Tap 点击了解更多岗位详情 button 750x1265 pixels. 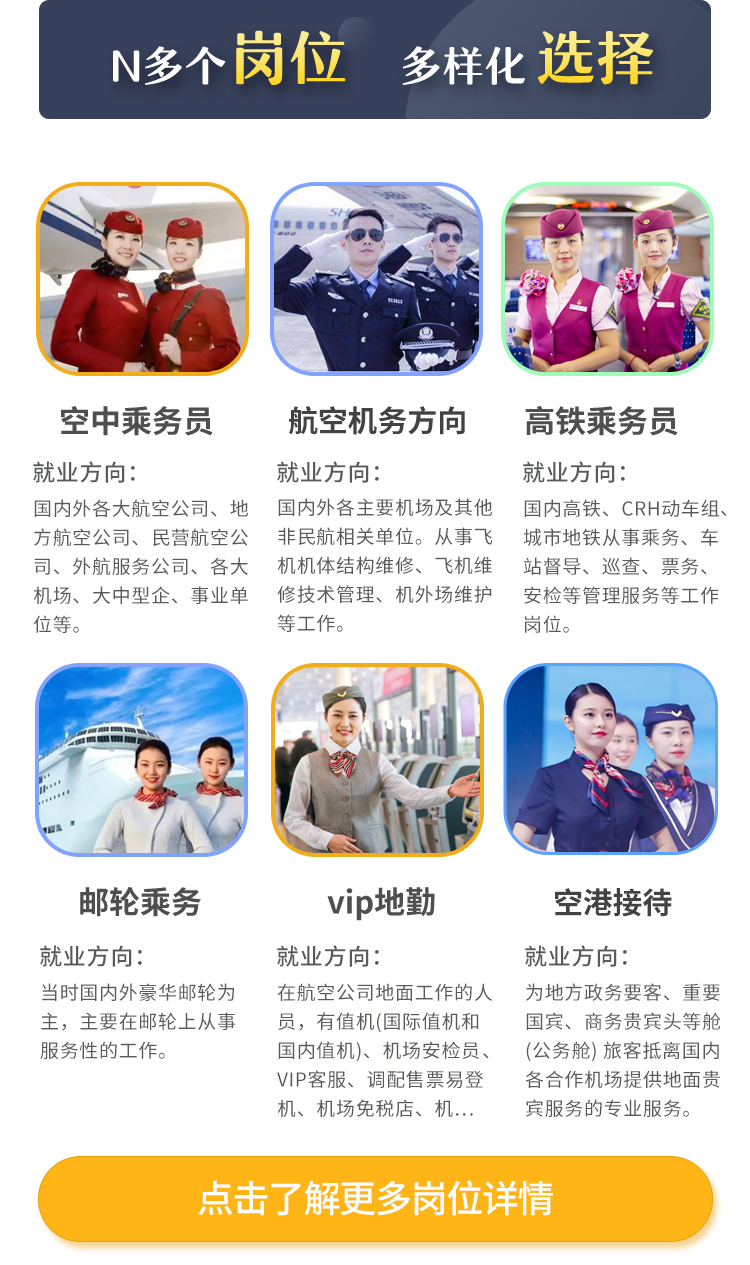coord(375,1198)
